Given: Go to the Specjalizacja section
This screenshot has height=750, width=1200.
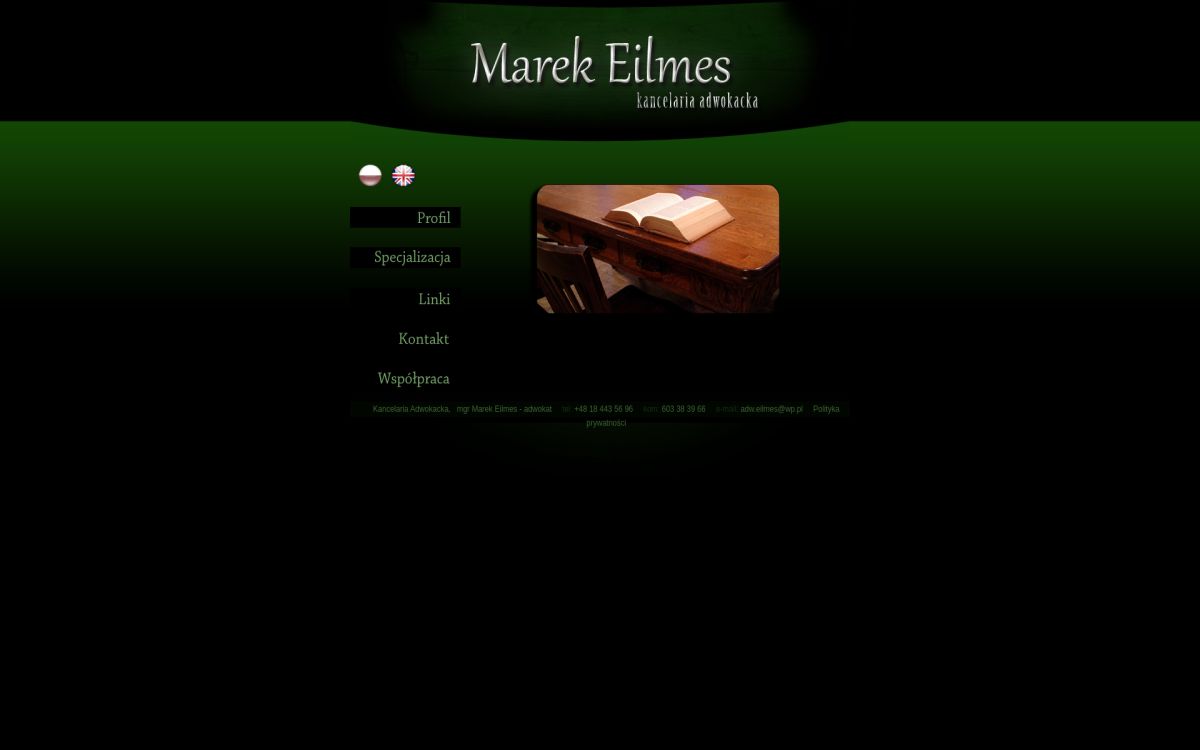Looking at the screenshot, I should tap(412, 258).
